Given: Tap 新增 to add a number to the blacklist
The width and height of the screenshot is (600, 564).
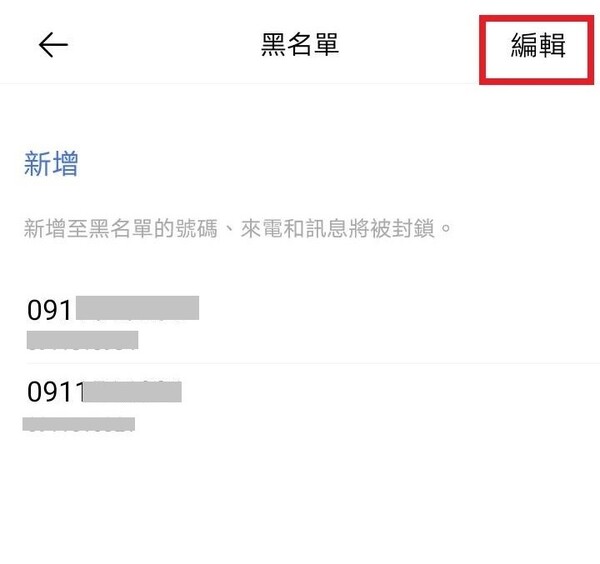Looking at the screenshot, I should [x=51, y=164].
